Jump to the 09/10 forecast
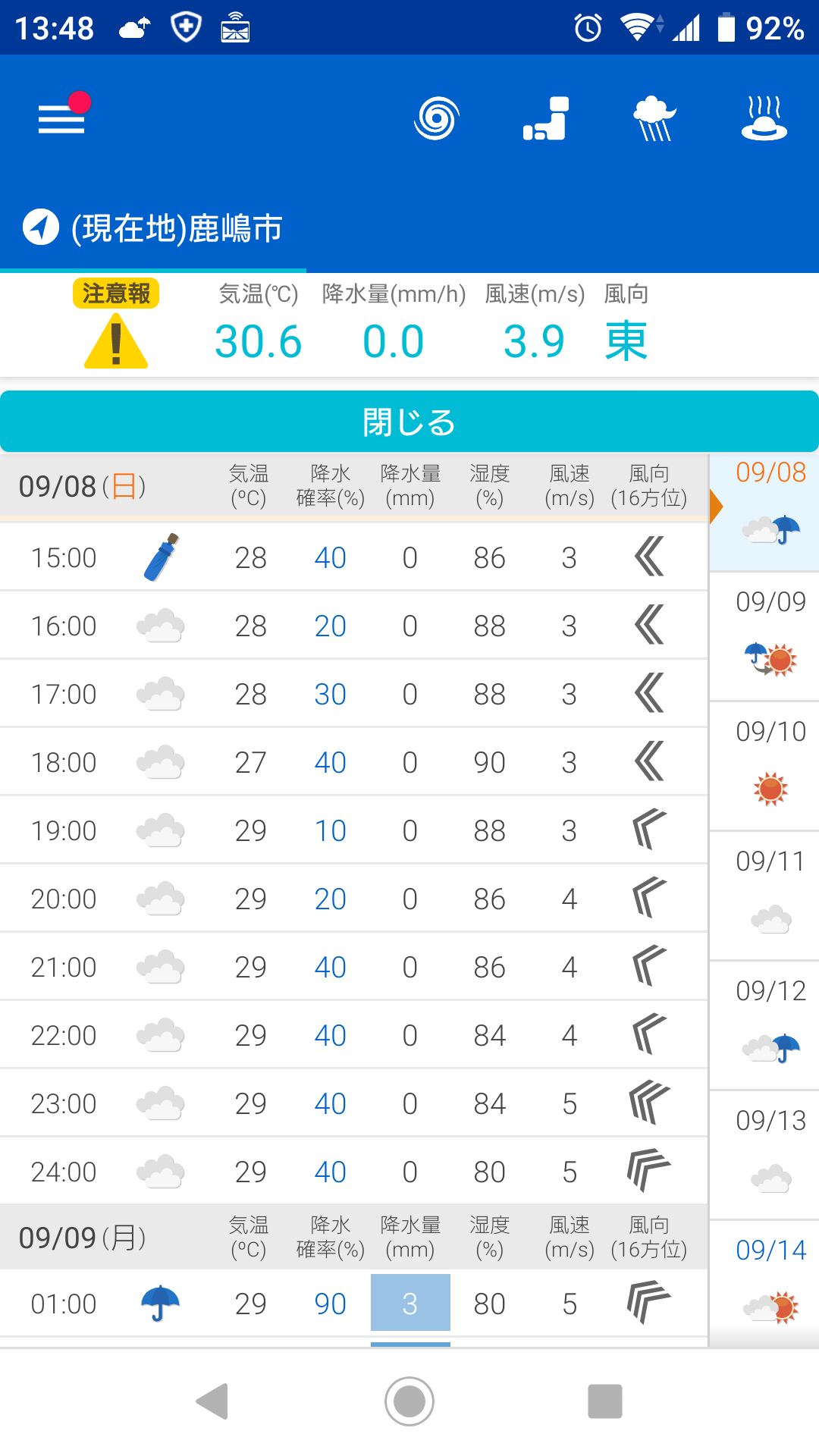This screenshot has height=1456, width=819. point(764,767)
